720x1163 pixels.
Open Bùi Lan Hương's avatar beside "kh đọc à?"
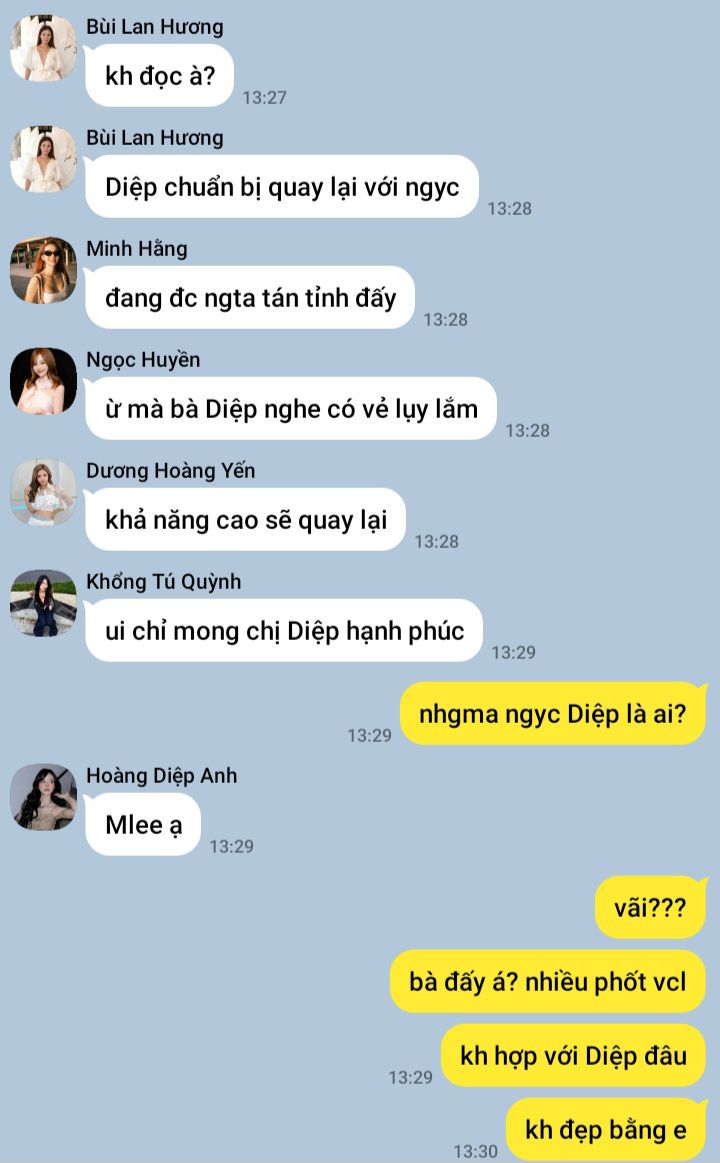[x=43, y=48]
